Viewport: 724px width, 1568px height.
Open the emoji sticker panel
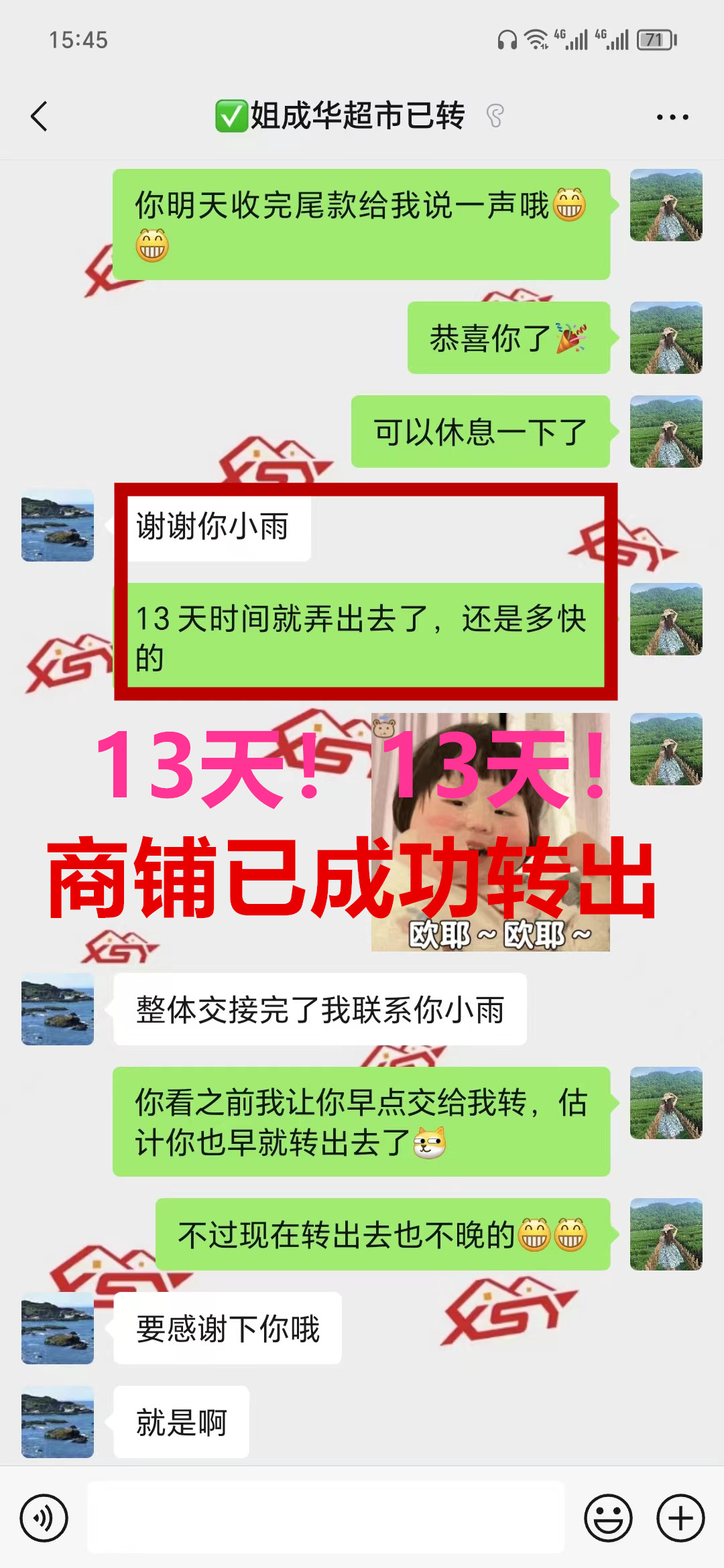coord(608,1518)
